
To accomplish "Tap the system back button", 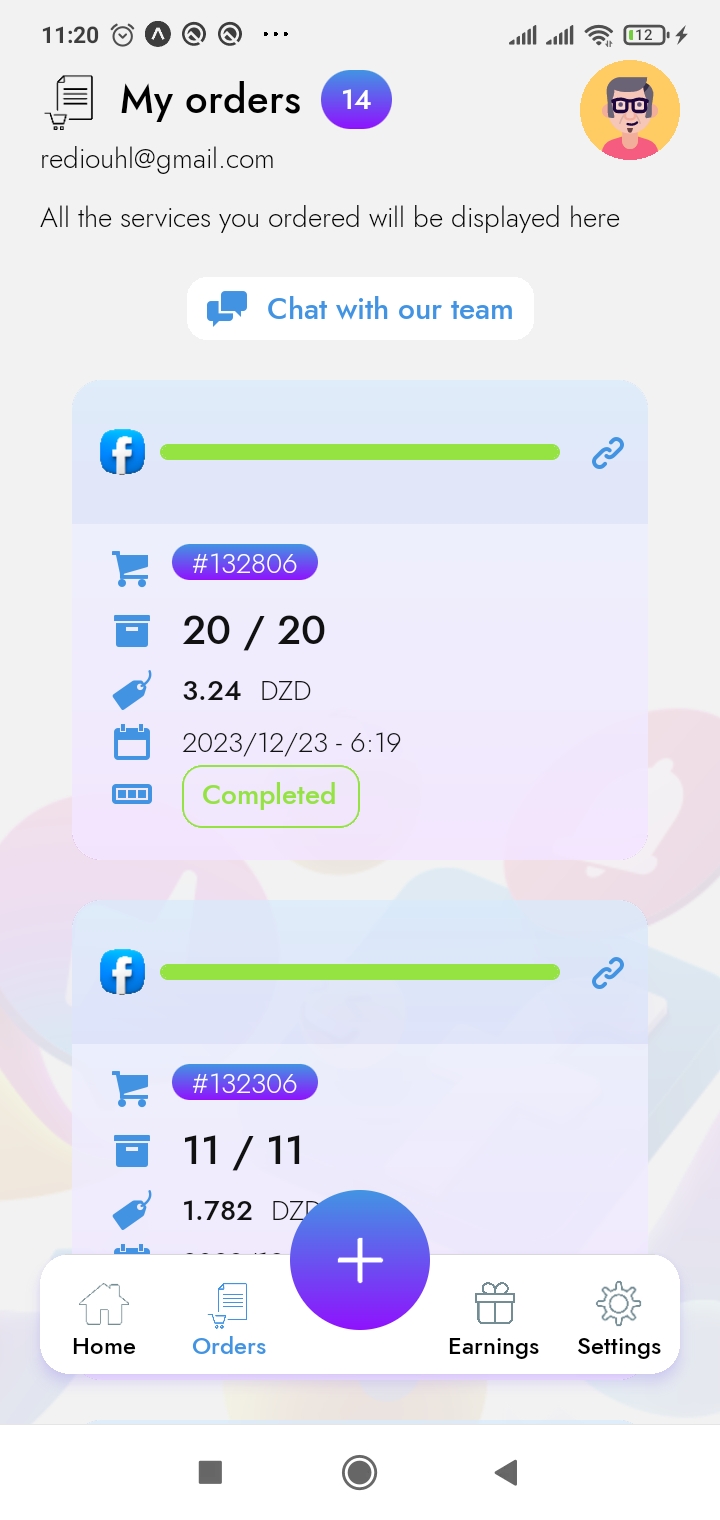I will pyautogui.click(x=506, y=1471).
